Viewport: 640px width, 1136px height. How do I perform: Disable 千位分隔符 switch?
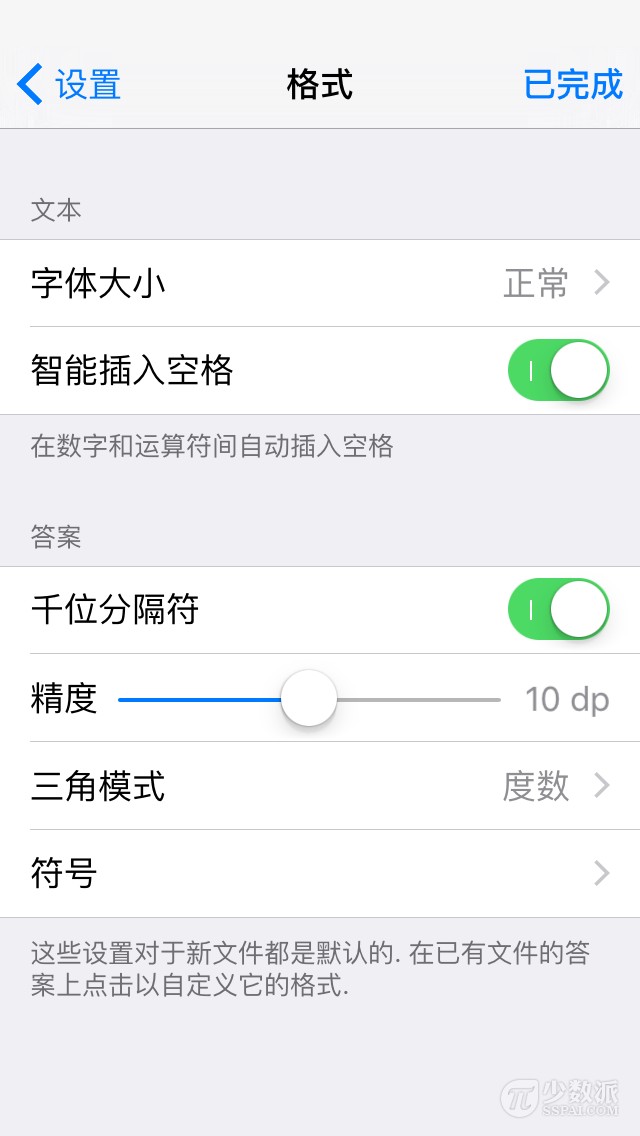point(559,610)
